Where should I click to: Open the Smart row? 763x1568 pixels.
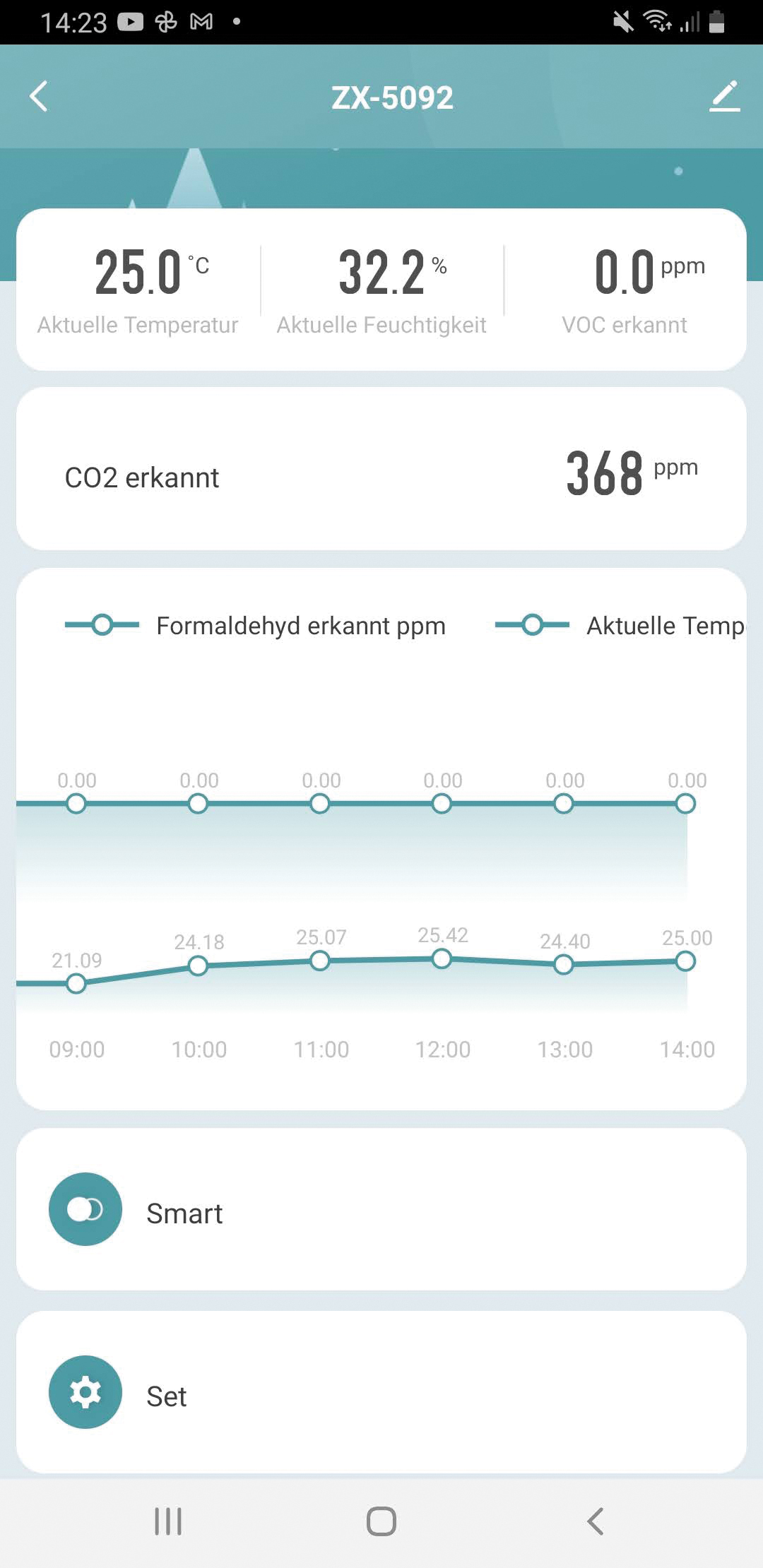point(381,1209)
